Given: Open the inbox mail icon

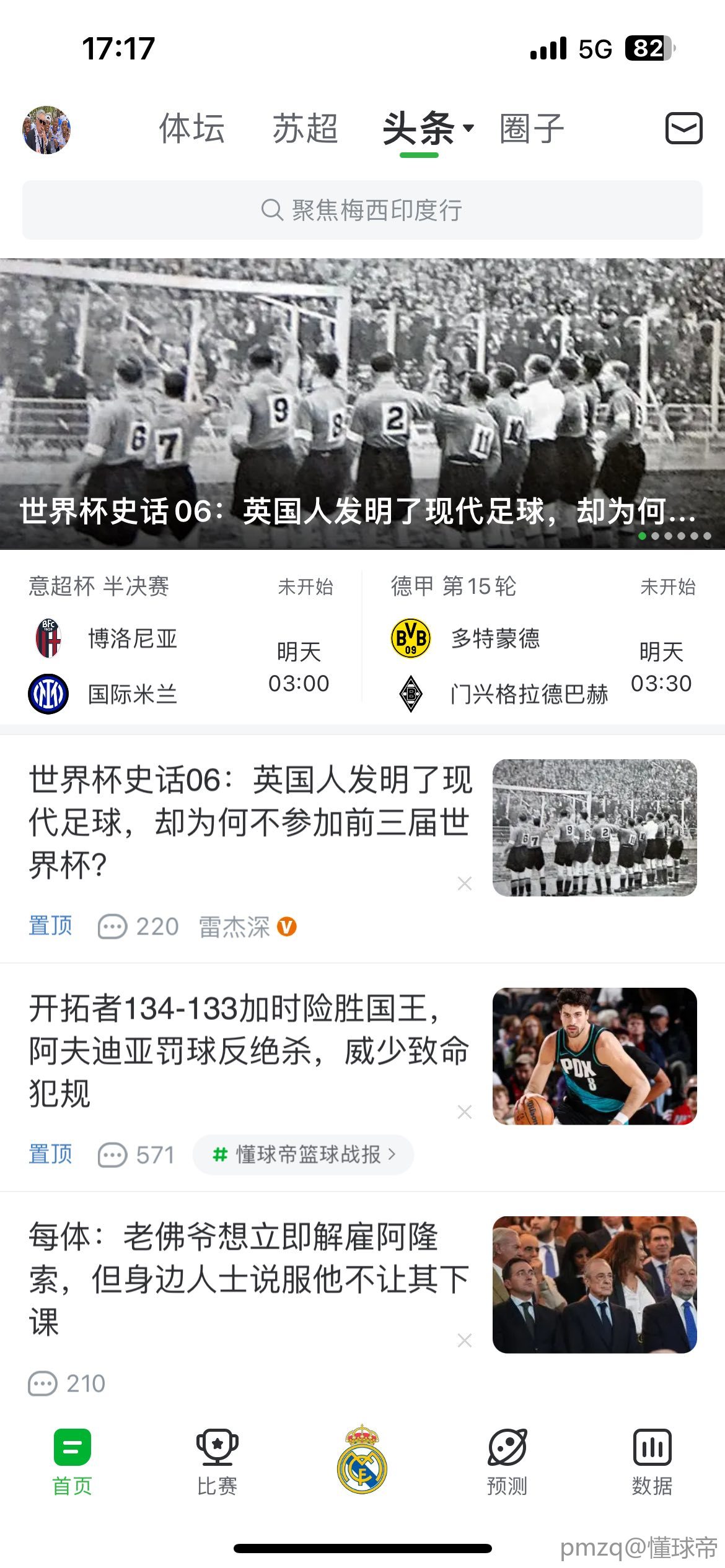Looking at the screenshot, I should [x=683, y=129].
